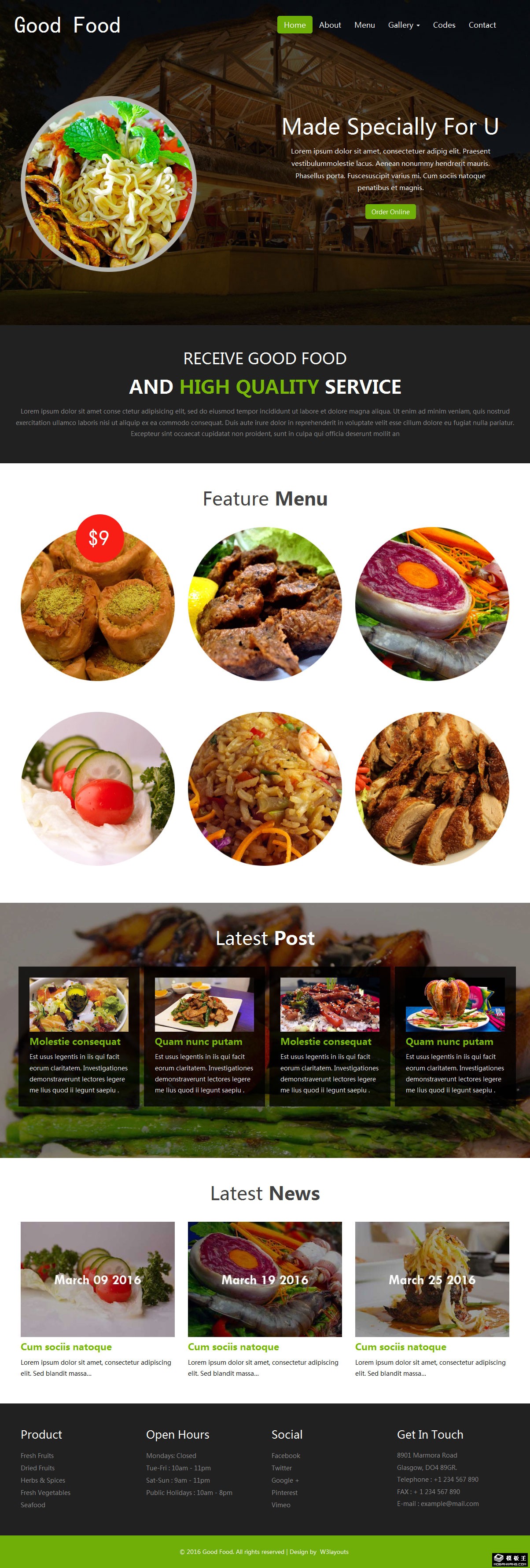530x1568 pixels.
Task: Tap the example@mail.com email link
Action: click(x=449, y=1503)
